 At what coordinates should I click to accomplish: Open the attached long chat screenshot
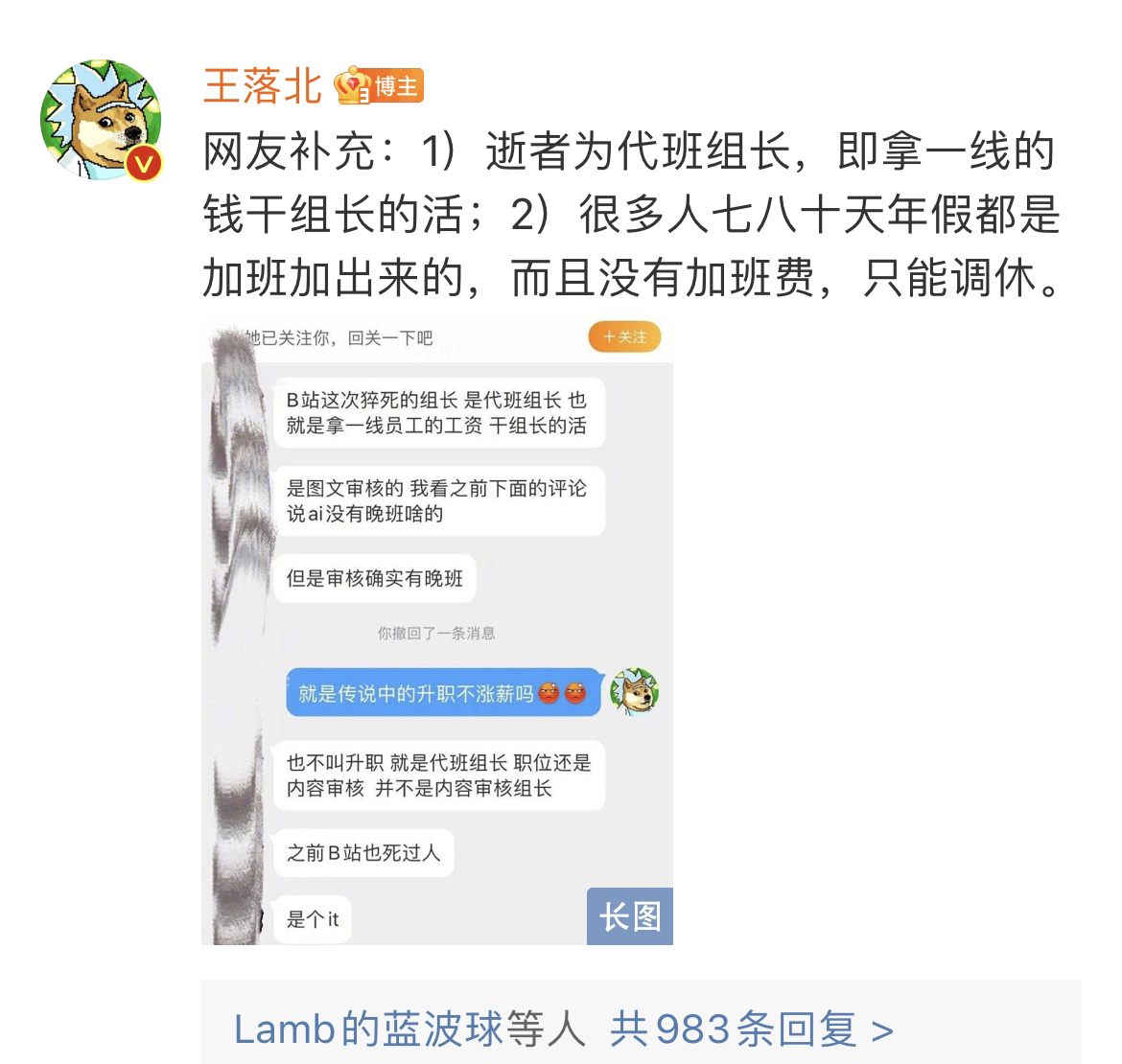point(436,633)
